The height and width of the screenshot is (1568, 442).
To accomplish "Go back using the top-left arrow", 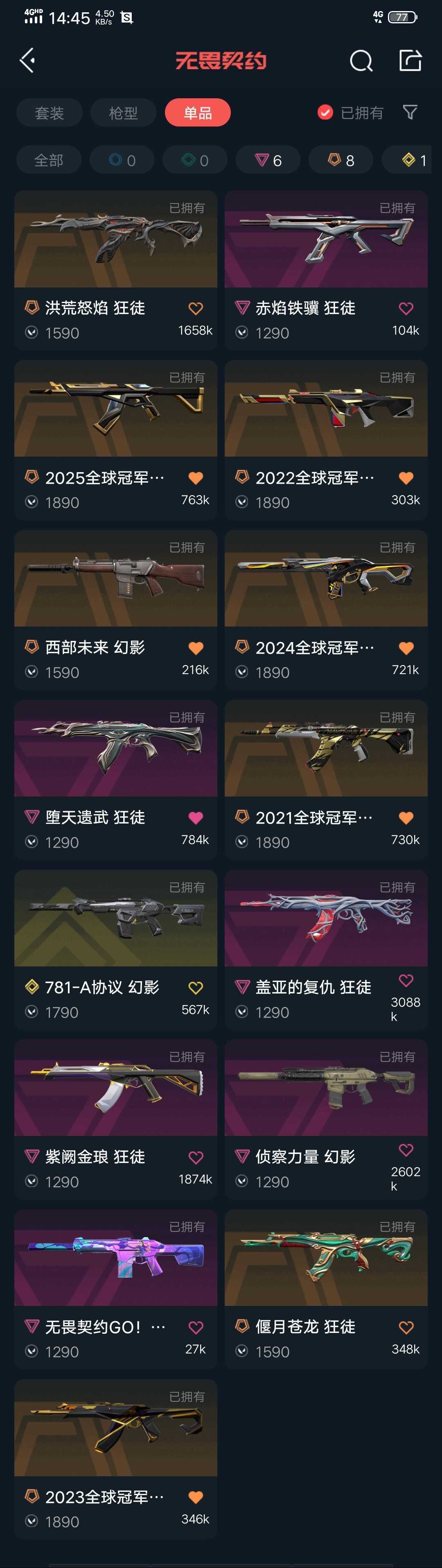I will point(27,60).
